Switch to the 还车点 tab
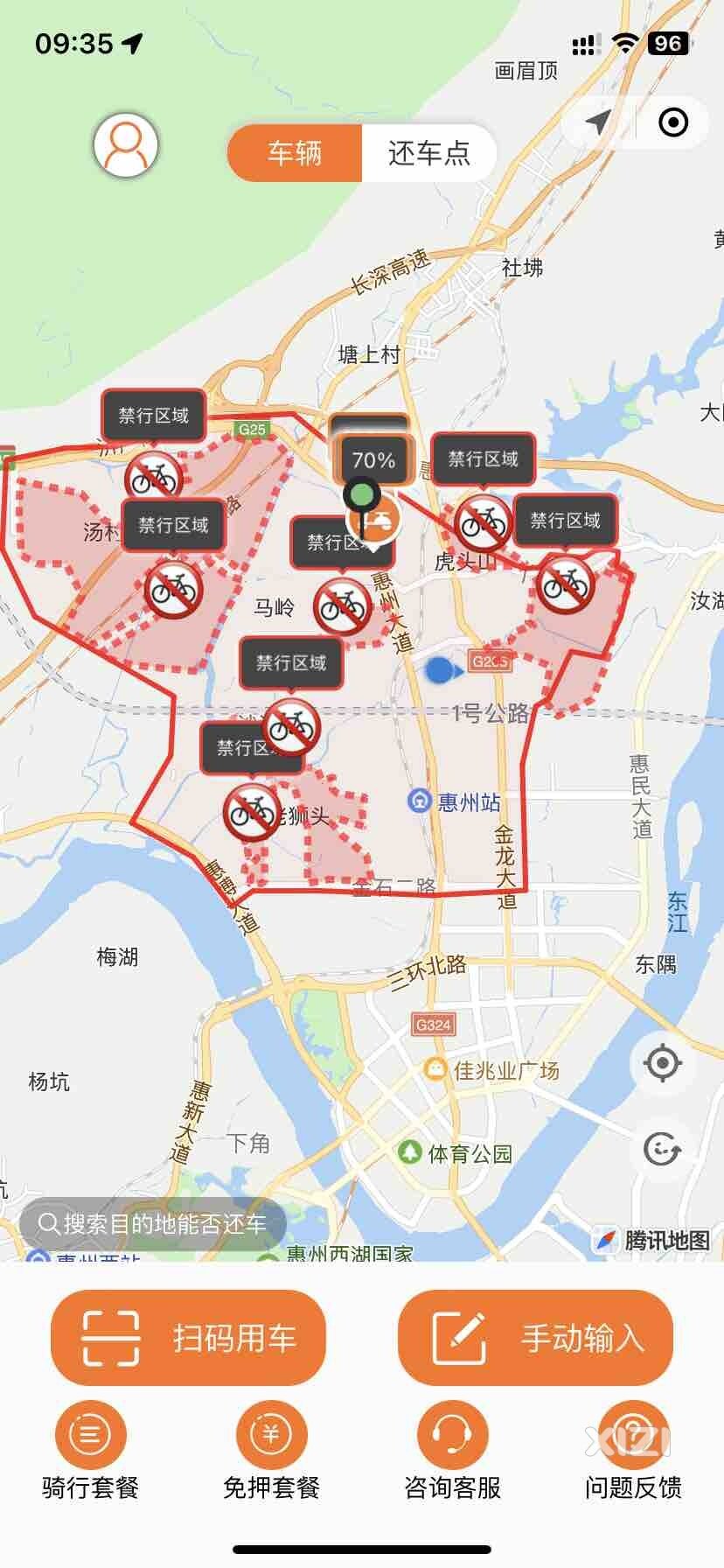The height and width of the screenshot is (1568, 724). click(x=428, y=153)
